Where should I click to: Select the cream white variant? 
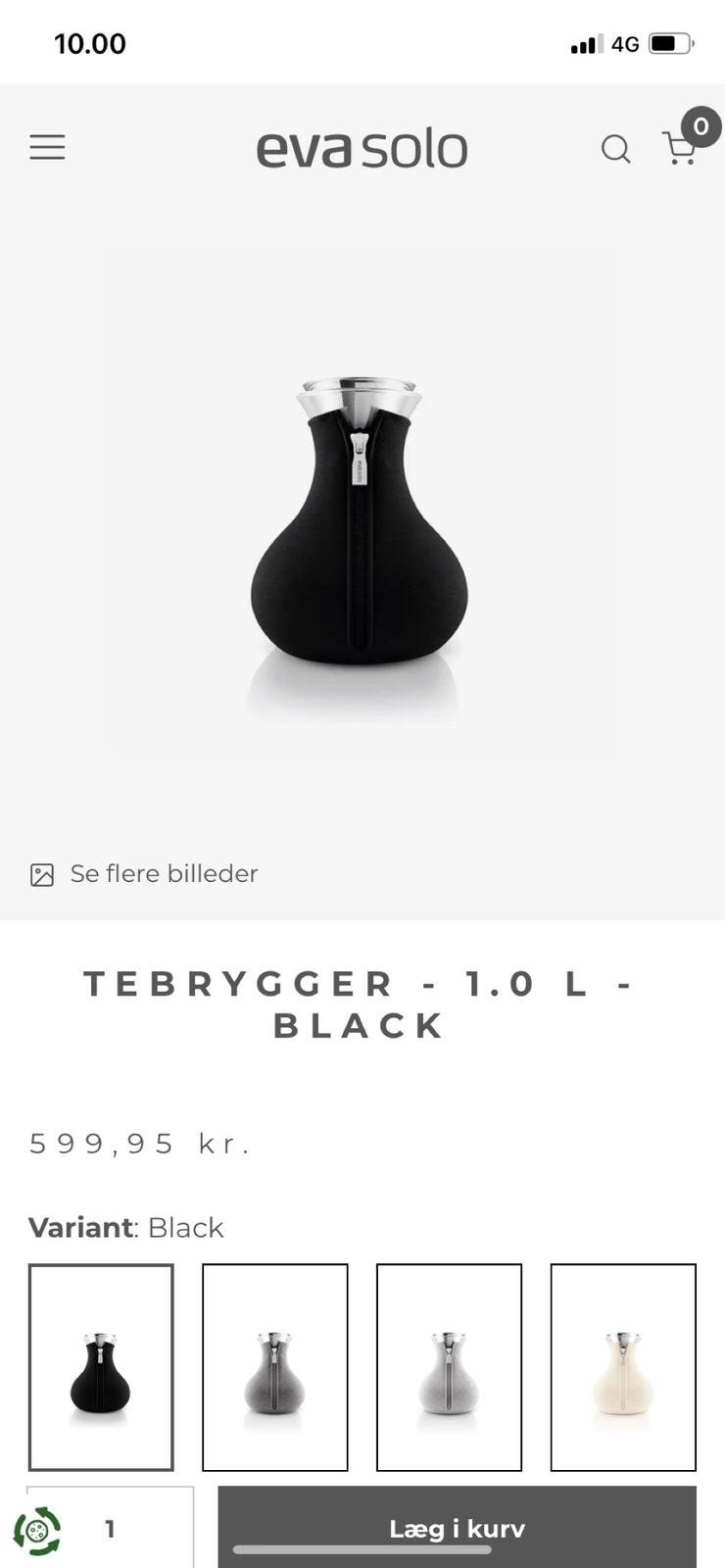(623, 1367)
